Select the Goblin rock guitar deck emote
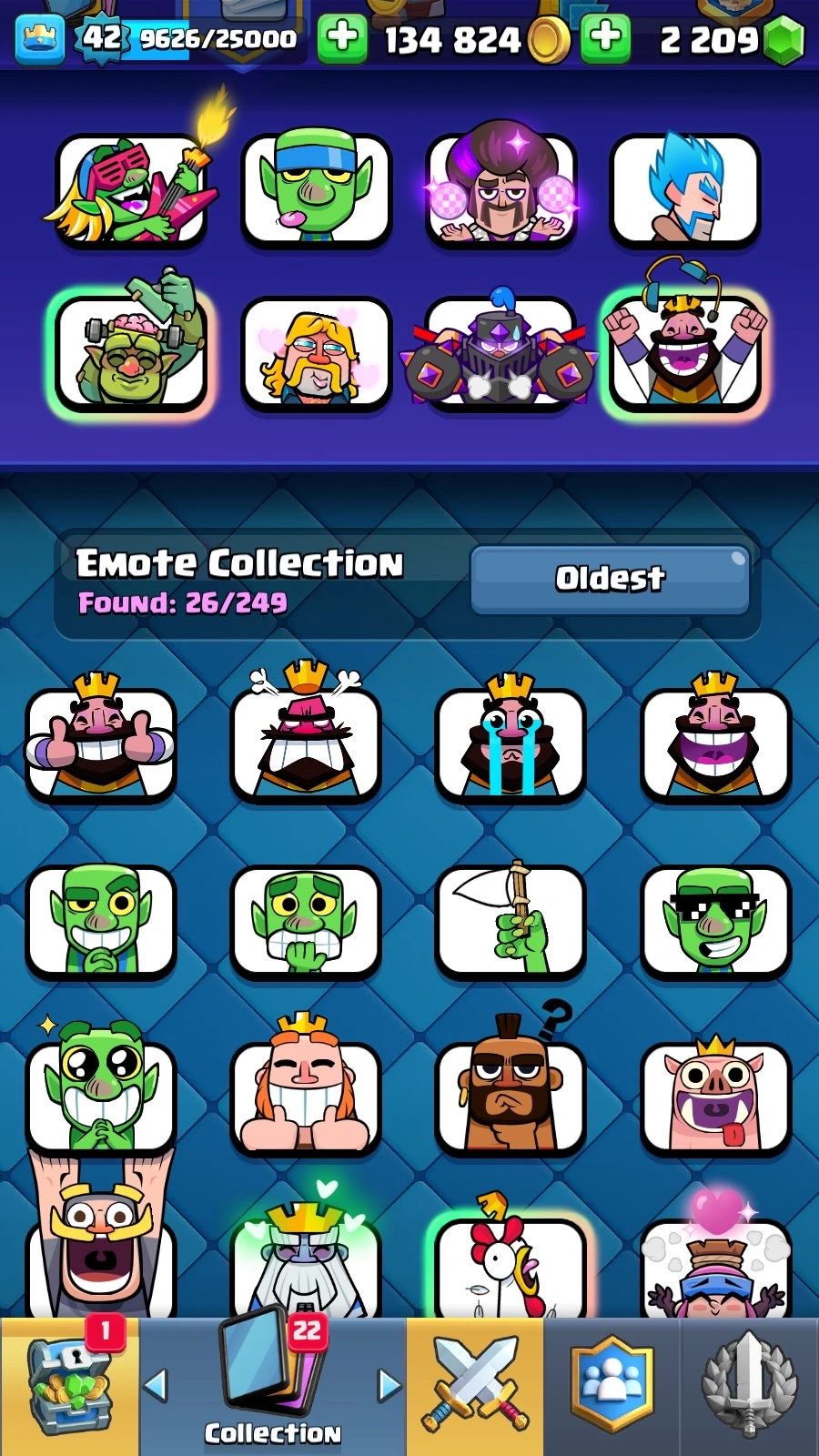The image size is (819, 1456). pyautogui.click(x=132, y=189)
